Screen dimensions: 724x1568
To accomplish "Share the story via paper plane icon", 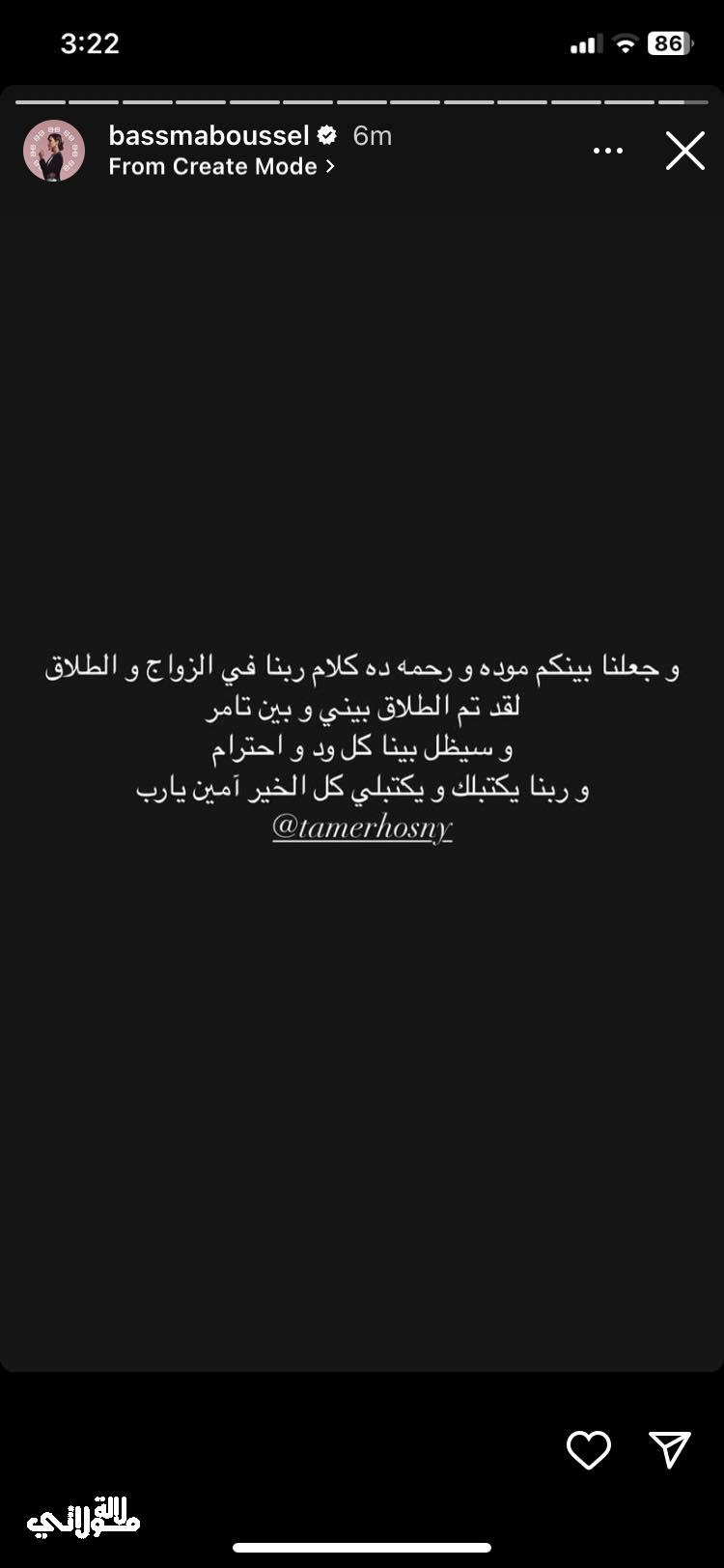I will tap(669, 1450).
